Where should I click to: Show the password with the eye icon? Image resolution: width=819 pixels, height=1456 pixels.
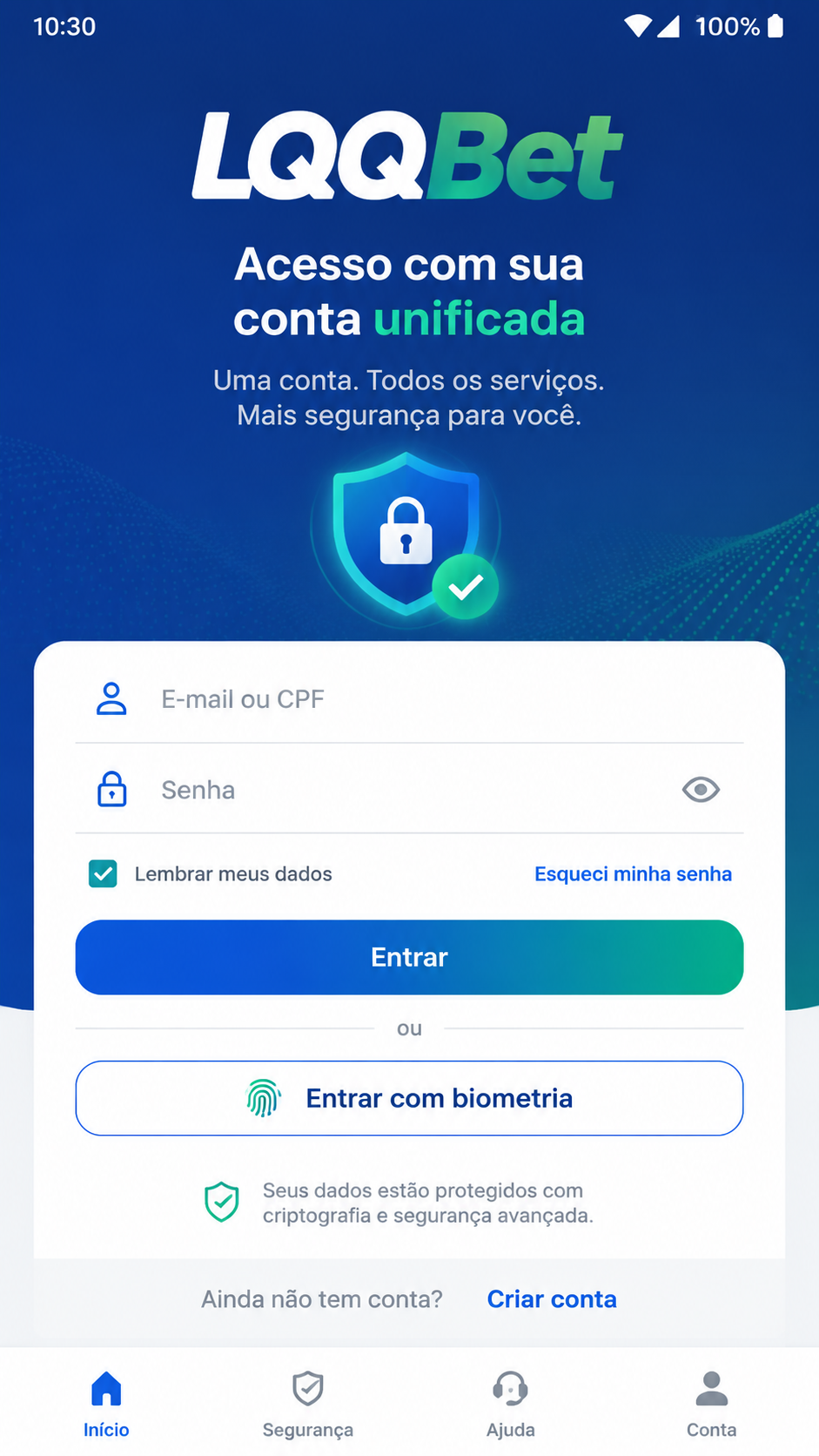click(701, 790)
